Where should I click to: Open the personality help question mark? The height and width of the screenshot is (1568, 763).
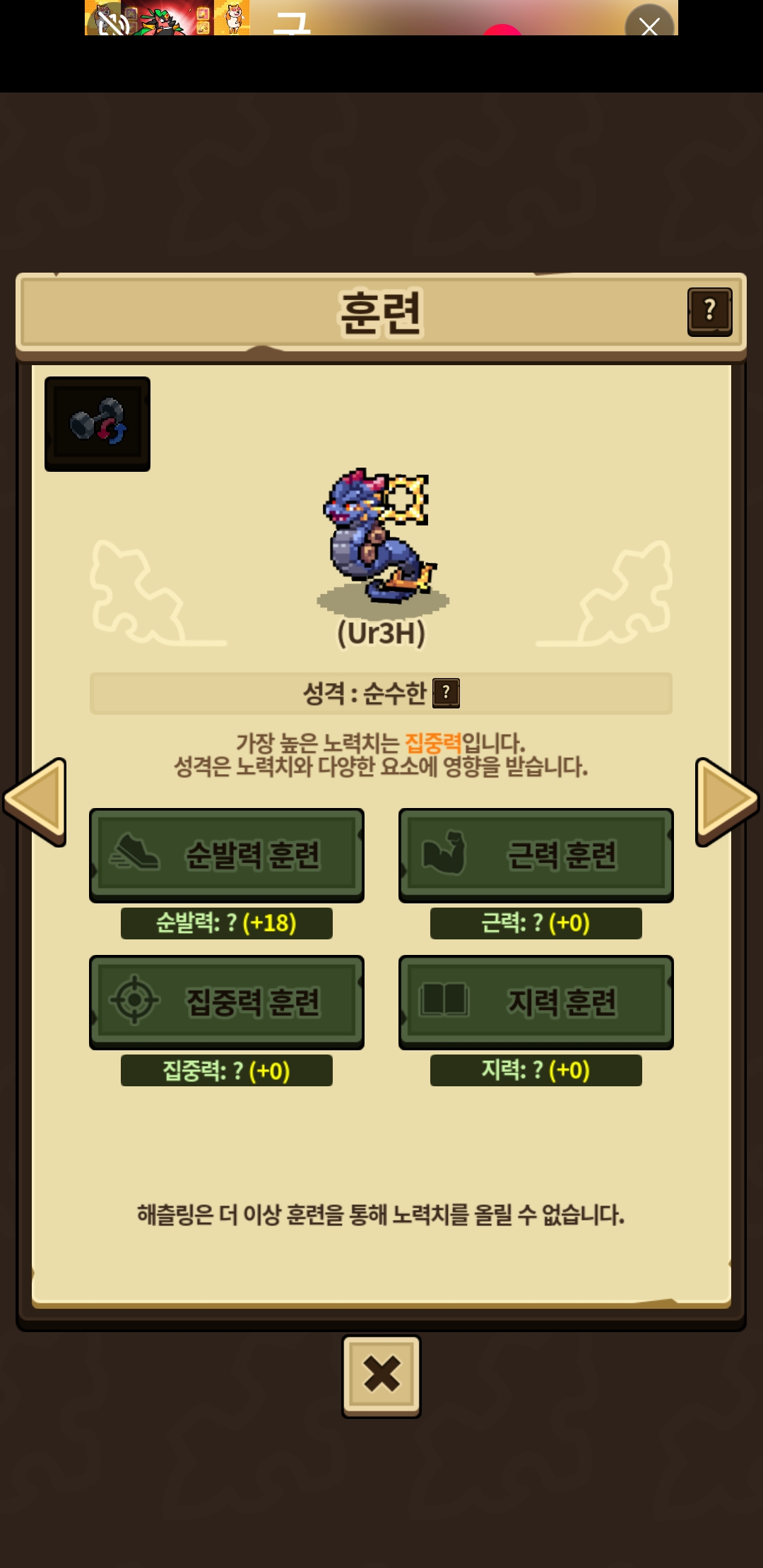[446, 693]
